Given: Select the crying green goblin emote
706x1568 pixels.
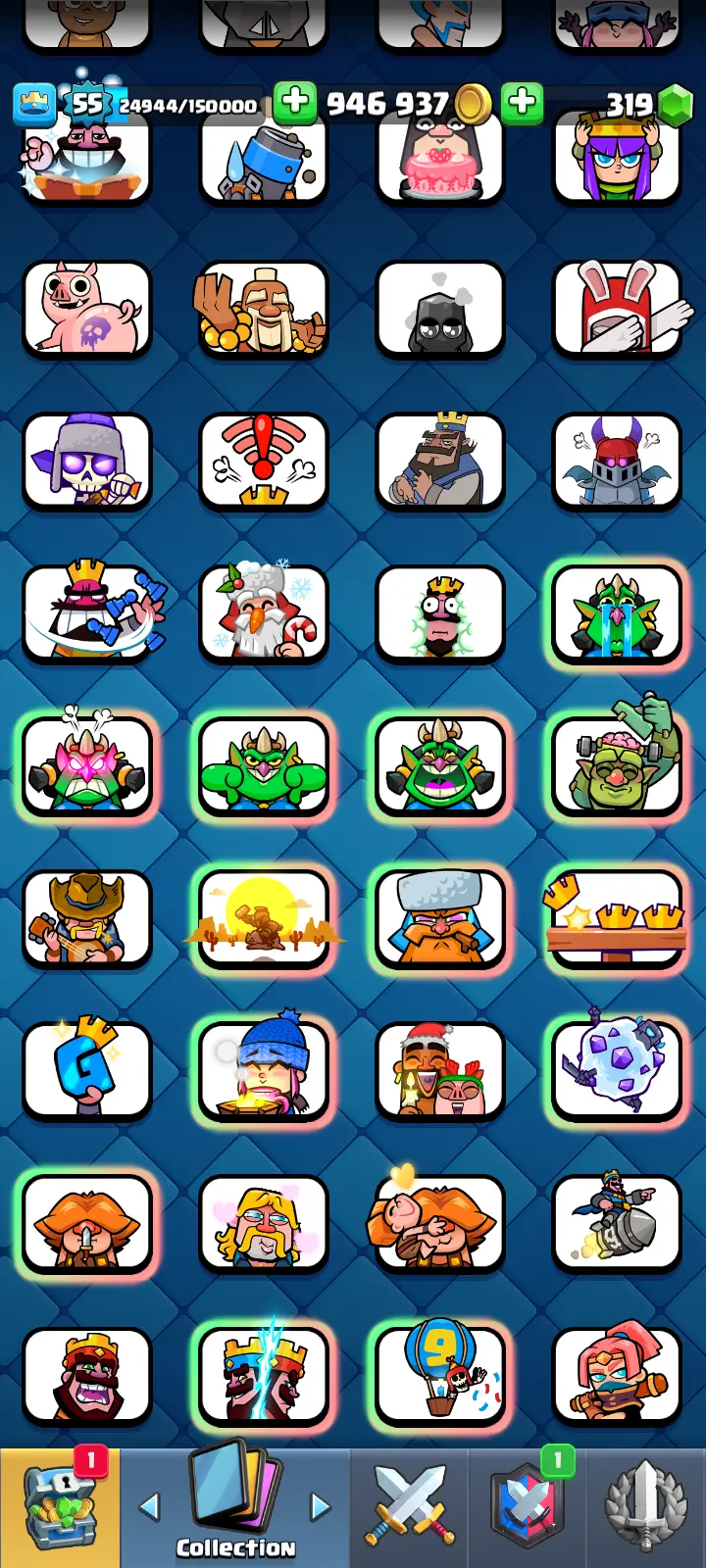Looking at the screenshot, I should pos(616,614).
